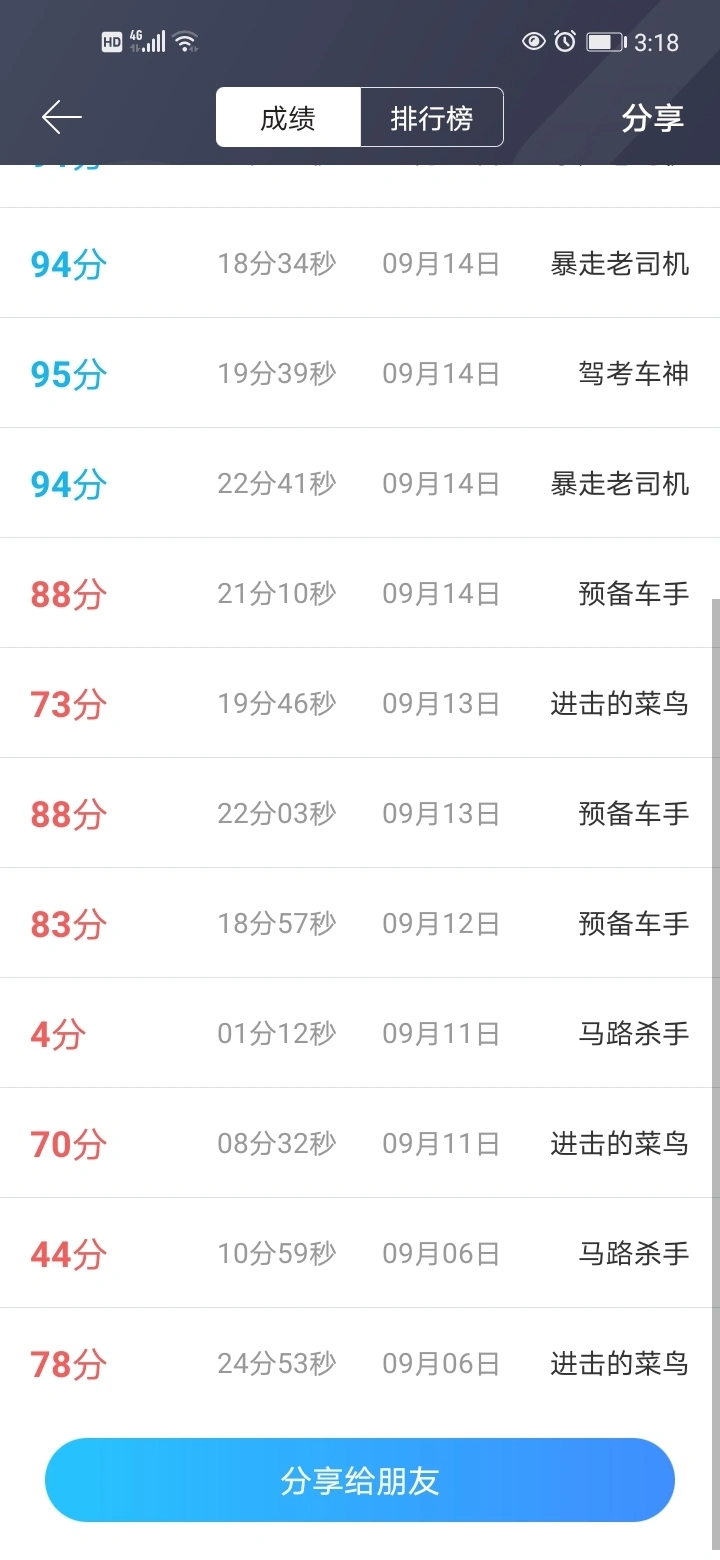This screenshot has height=1560, width=720.
Task: Open the 4分 马路杀手 record
Action: pyautogui.click(x=360, y=1033)
